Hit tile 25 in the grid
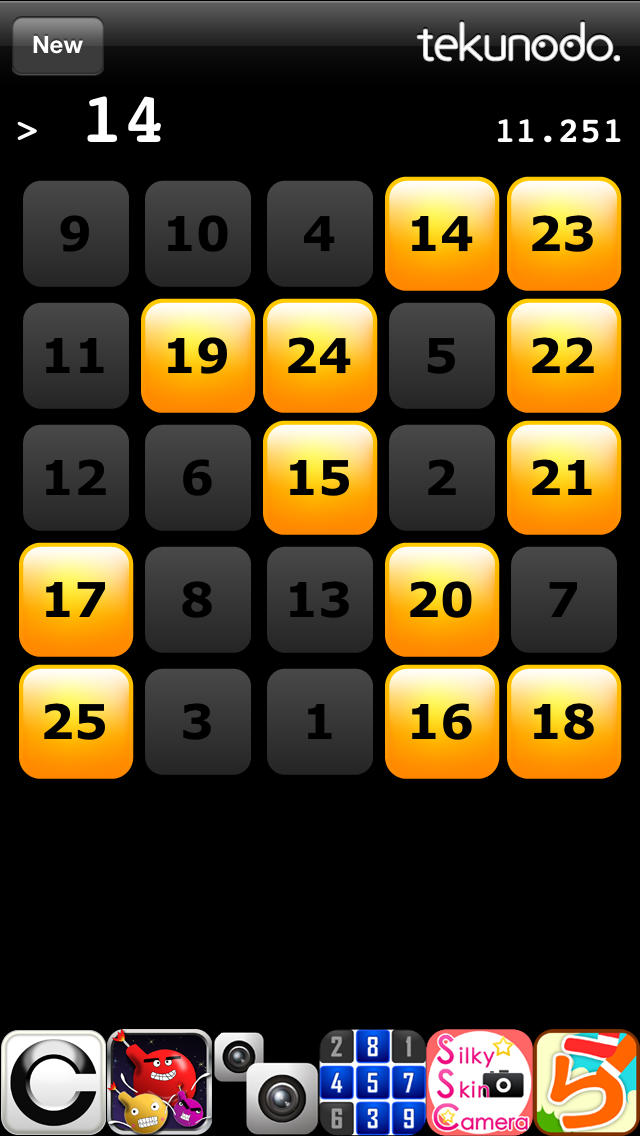 (x=75, y=722)
